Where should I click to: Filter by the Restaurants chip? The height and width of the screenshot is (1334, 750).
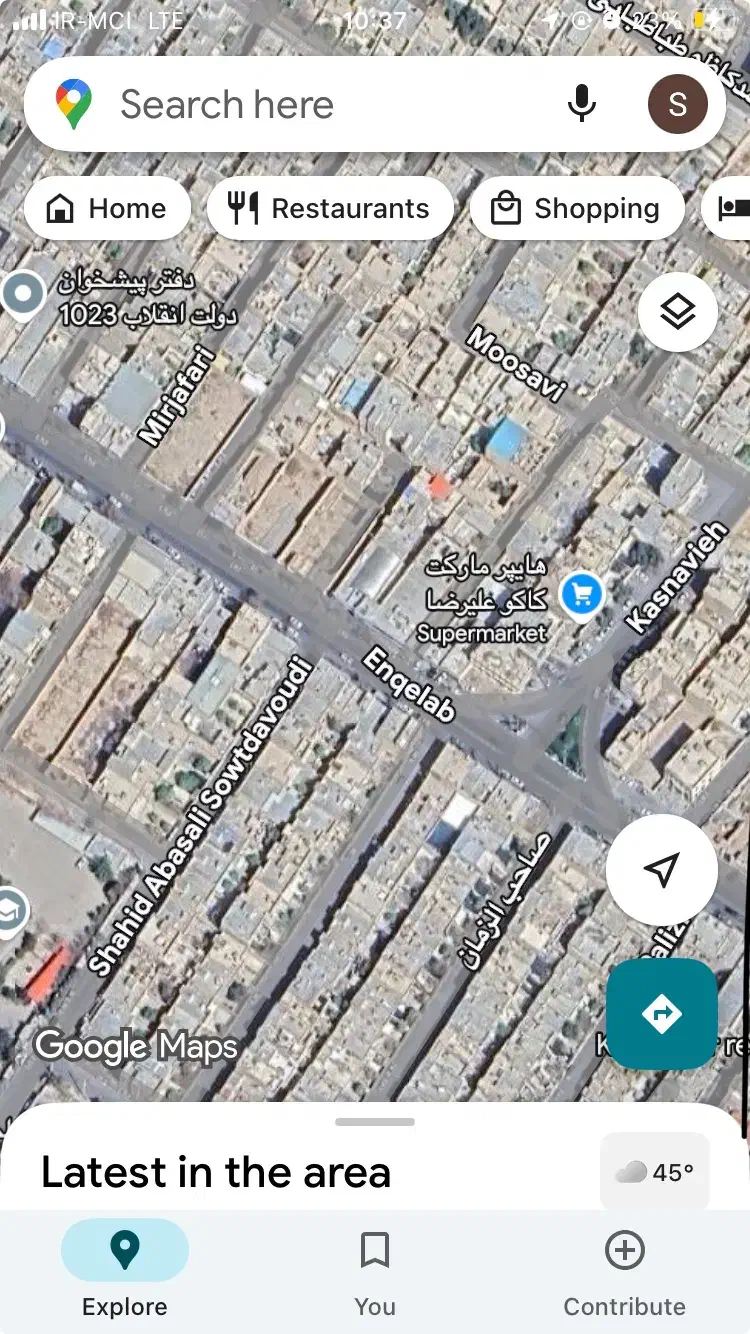[x=330, y=208]
